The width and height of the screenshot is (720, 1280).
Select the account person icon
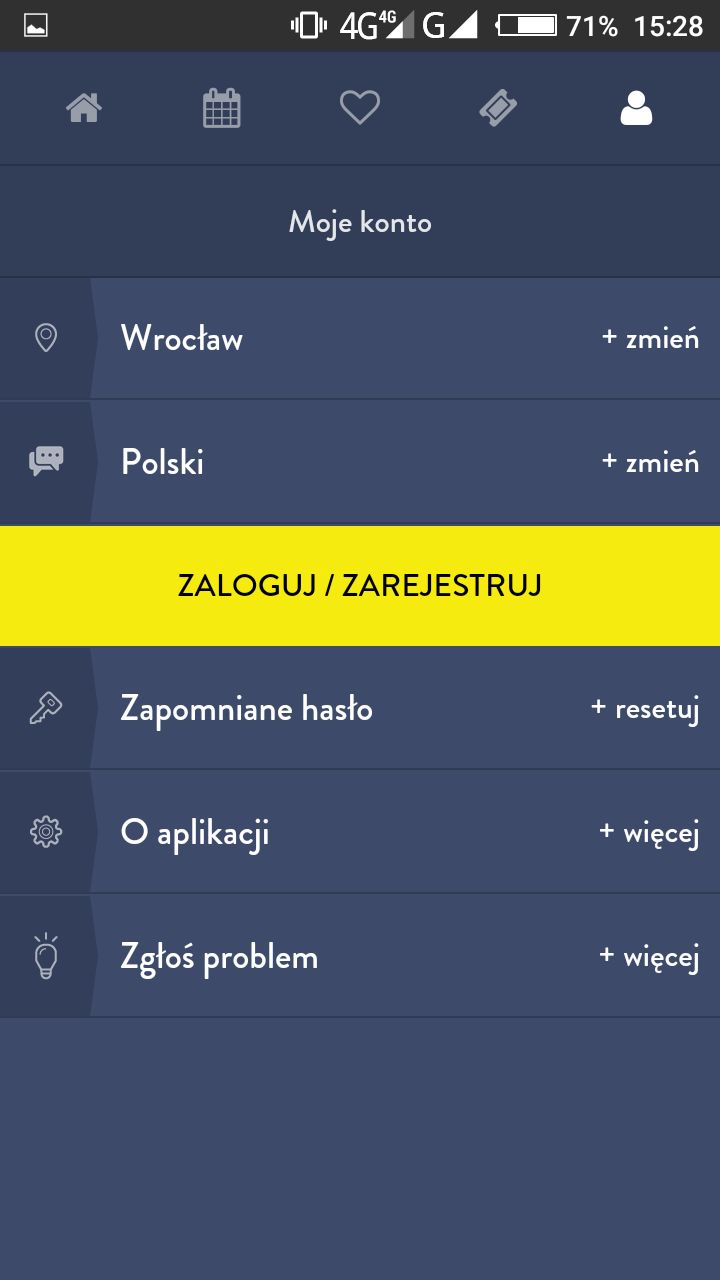point(637,108)
